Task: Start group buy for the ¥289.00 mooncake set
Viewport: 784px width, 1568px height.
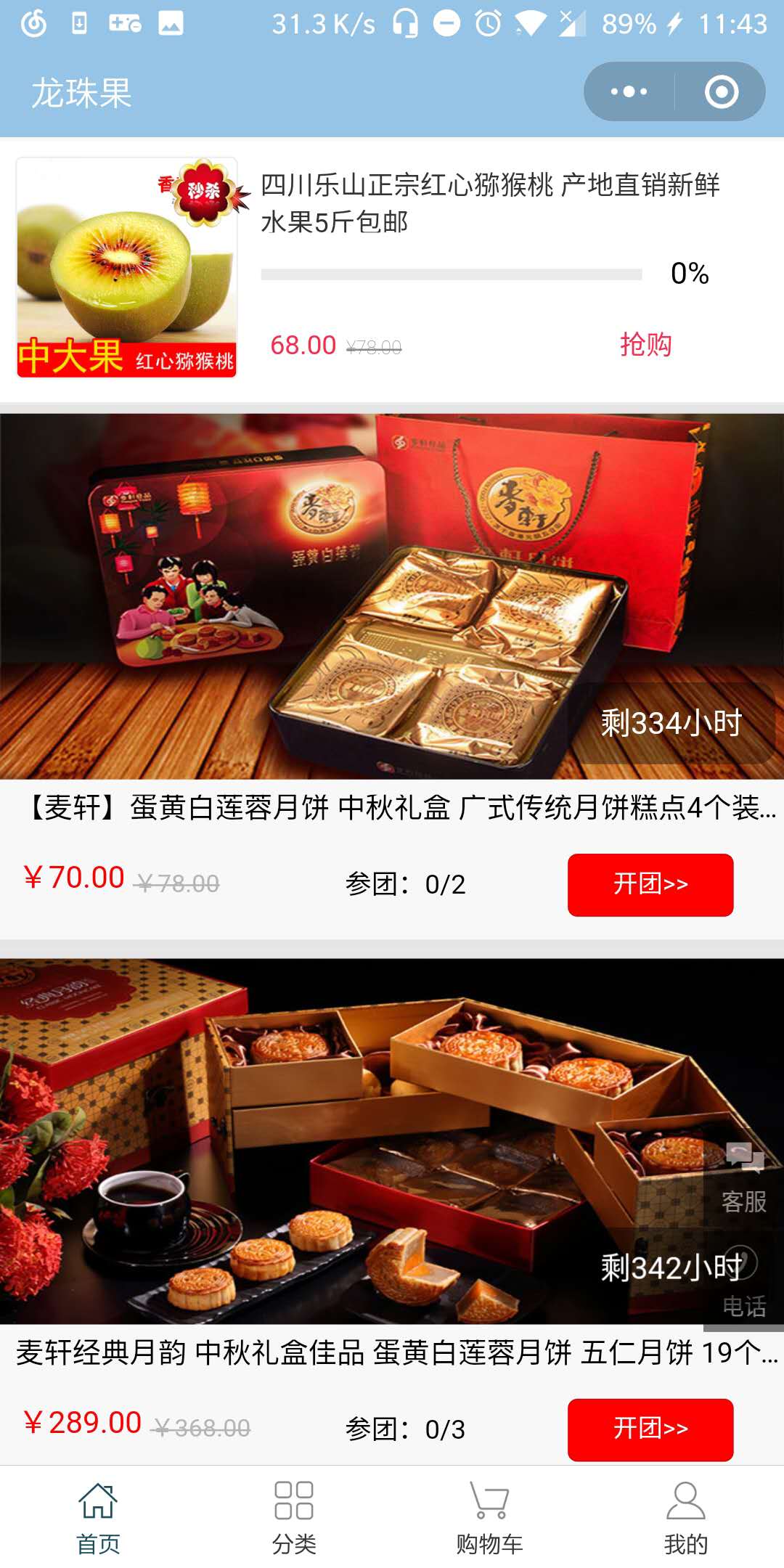Action: coord(650,1429)
